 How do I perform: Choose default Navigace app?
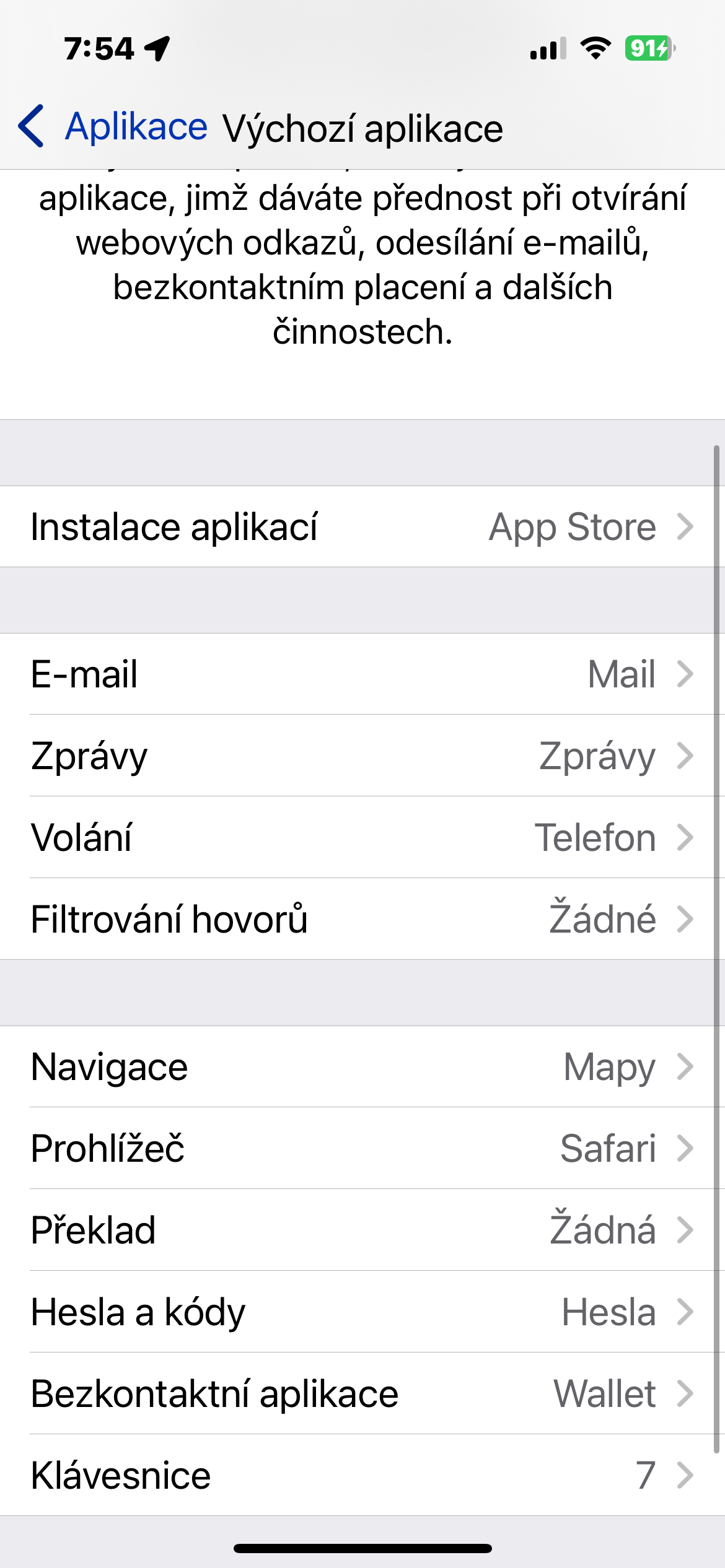tap(362, 1066)
